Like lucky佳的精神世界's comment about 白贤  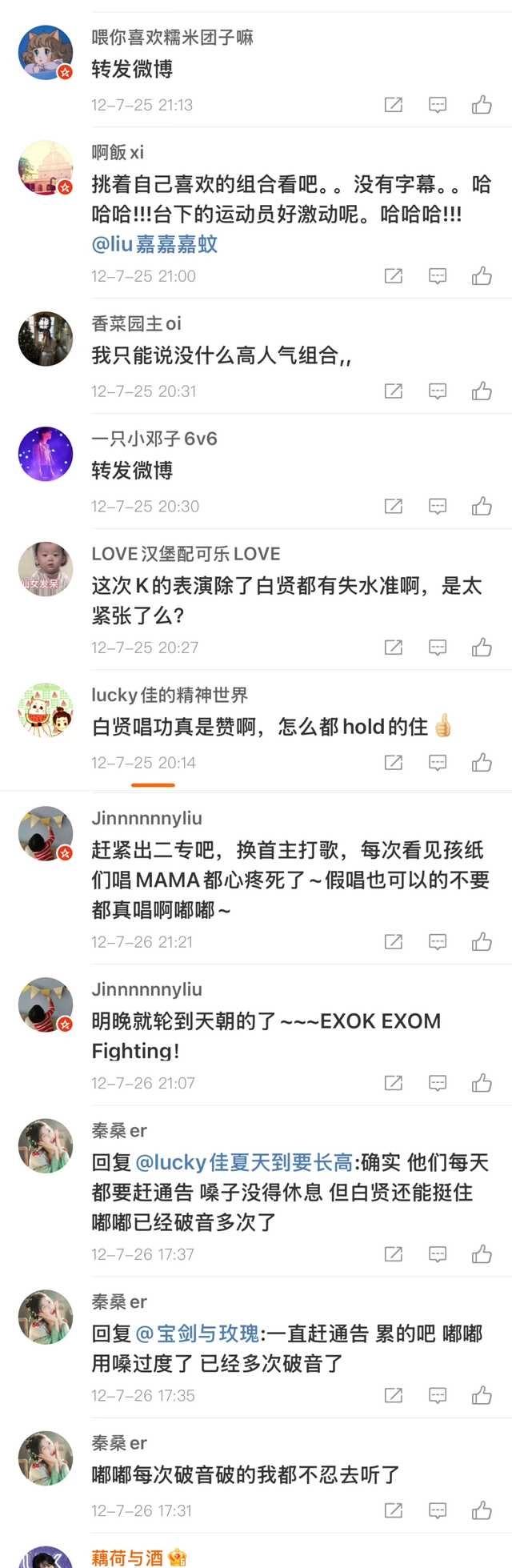482,763
